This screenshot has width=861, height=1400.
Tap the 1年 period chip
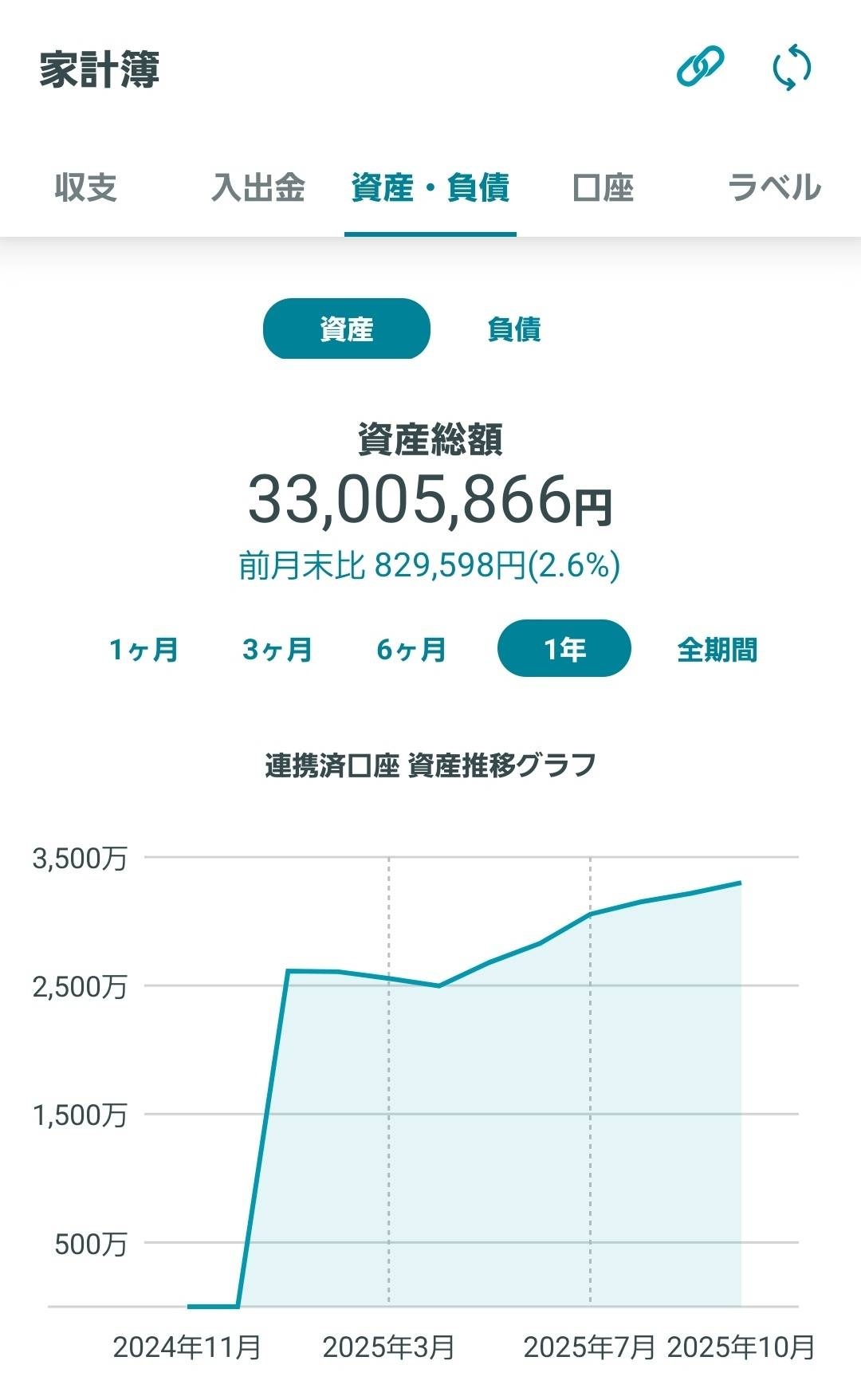click(x=564, y=649)
